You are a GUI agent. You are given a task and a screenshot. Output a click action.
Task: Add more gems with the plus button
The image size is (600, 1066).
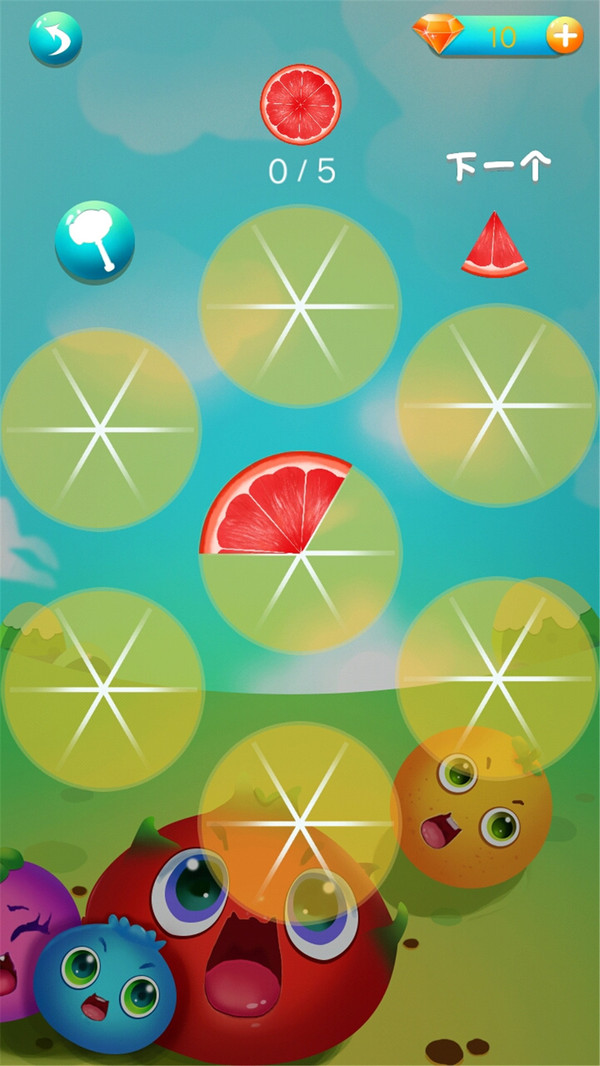coord(564,37)
